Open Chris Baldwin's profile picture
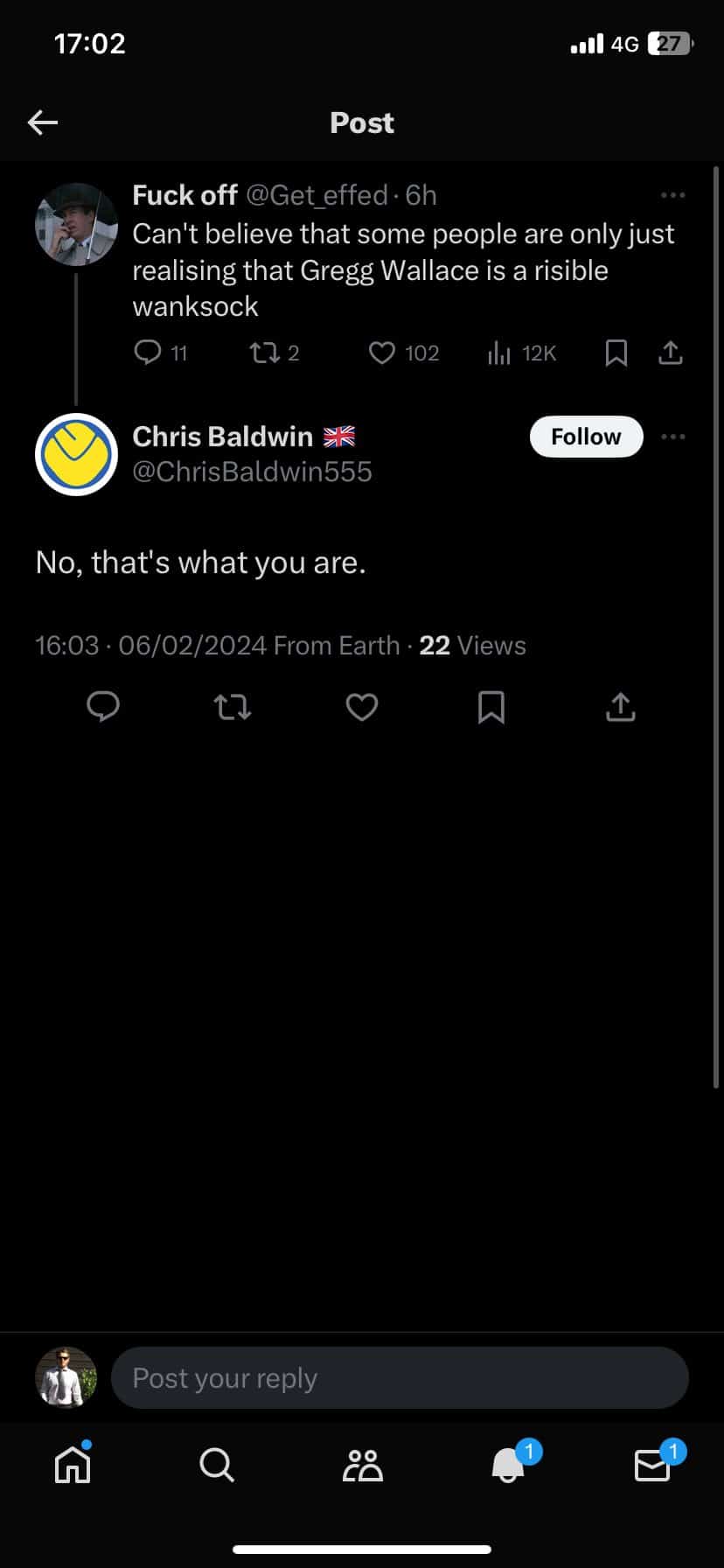 point(76,454)
